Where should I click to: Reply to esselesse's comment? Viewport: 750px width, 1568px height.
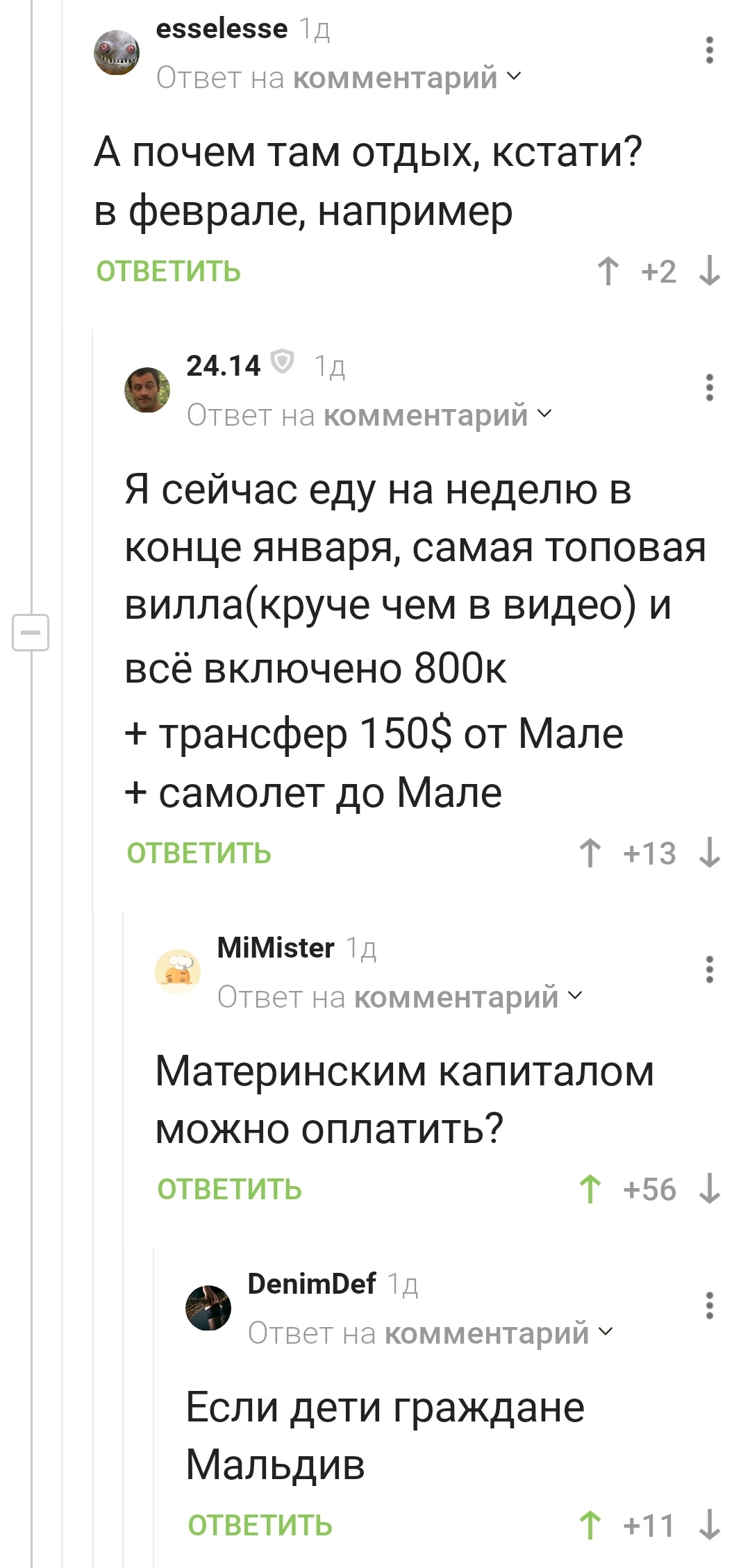pos(169,272)
